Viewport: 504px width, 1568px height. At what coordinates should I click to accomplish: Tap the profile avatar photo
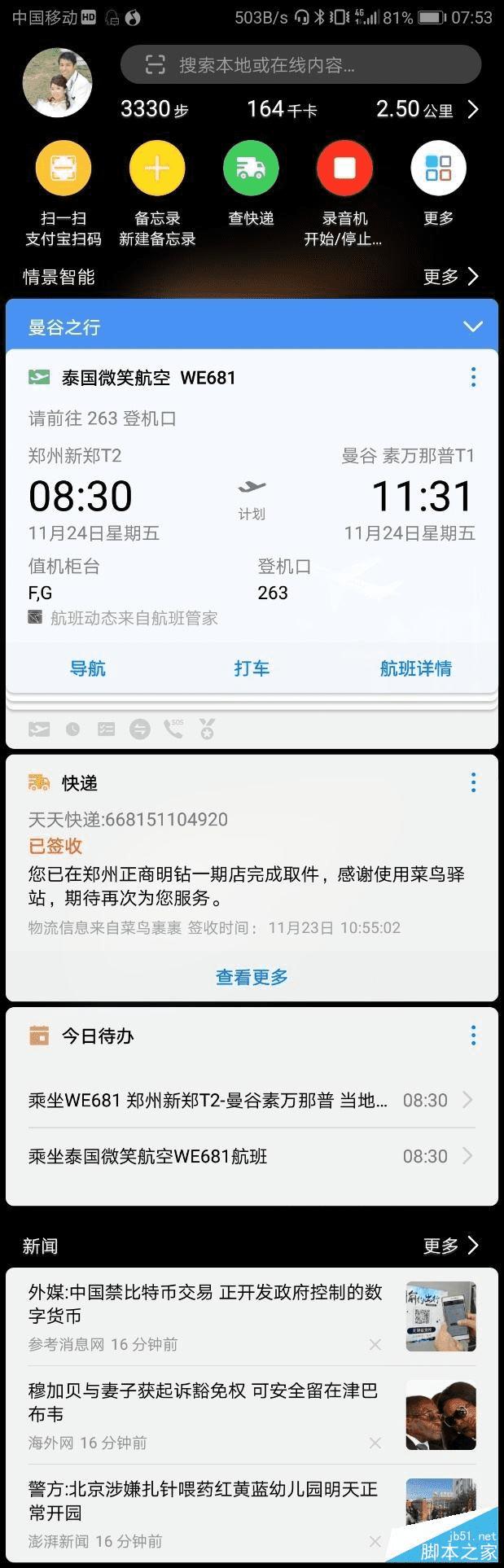pos(57,82)
